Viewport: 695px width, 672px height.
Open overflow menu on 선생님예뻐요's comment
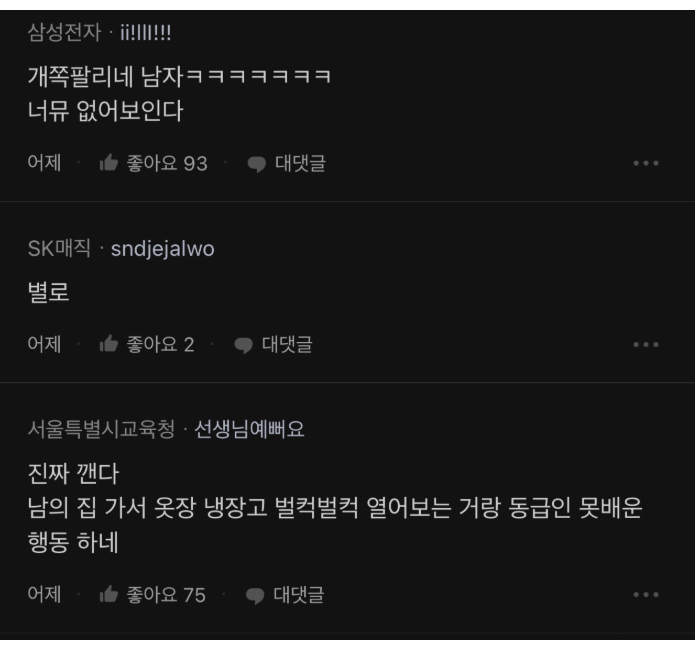(x=646, y=595)
